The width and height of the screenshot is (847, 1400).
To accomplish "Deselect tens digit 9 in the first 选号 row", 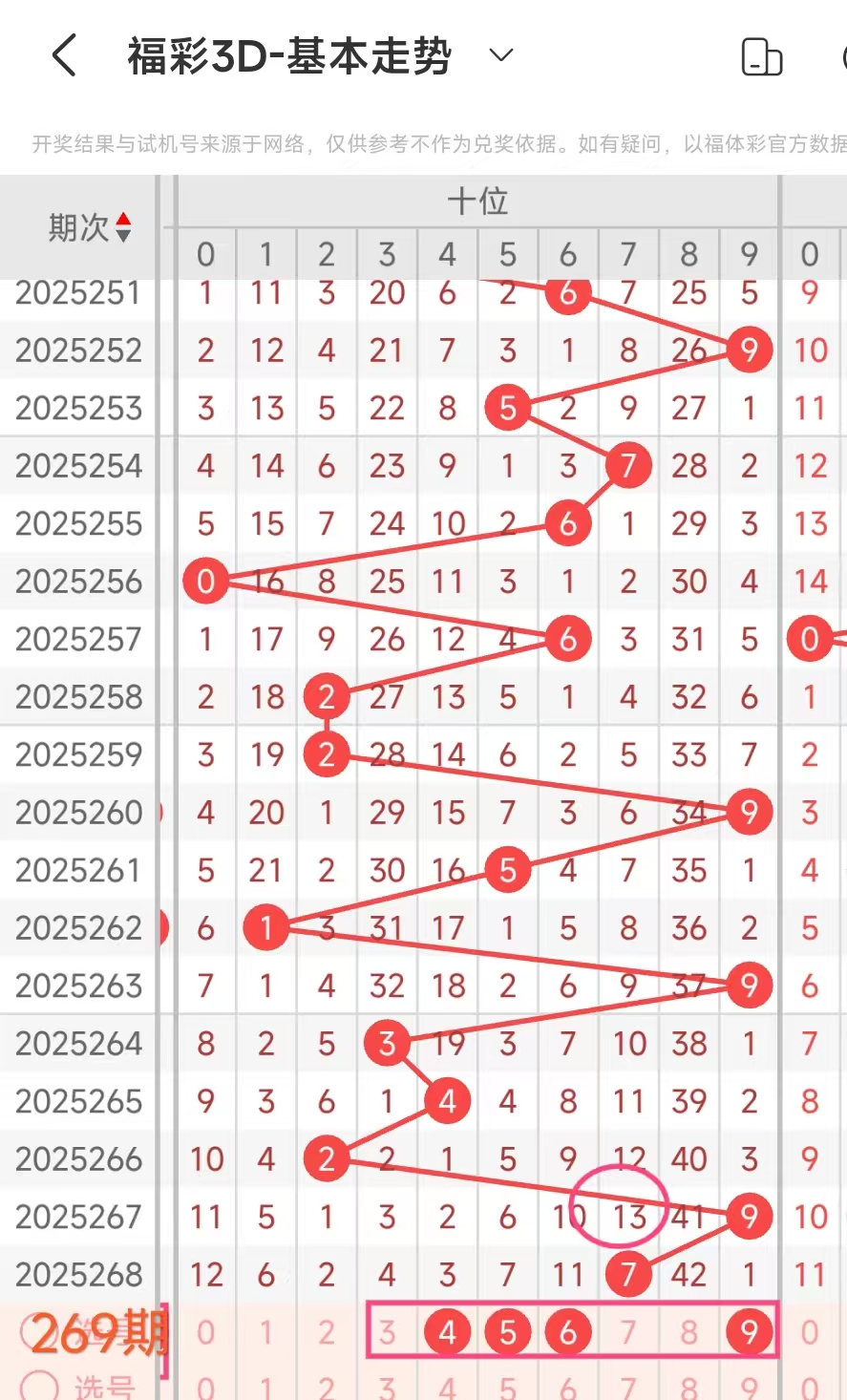I will coord(749,1331).
